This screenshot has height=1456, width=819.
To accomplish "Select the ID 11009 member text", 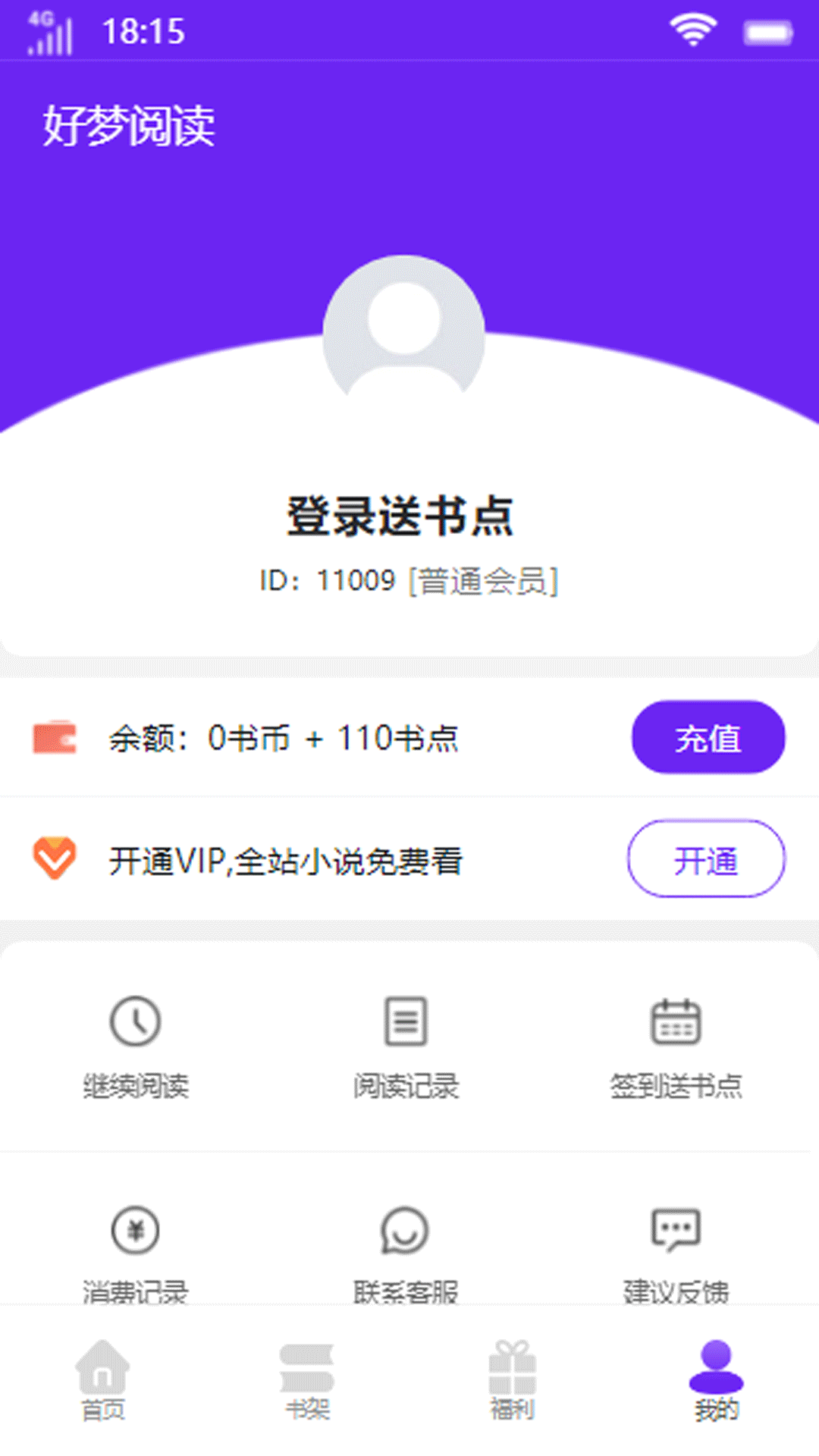I will (409, 580).
